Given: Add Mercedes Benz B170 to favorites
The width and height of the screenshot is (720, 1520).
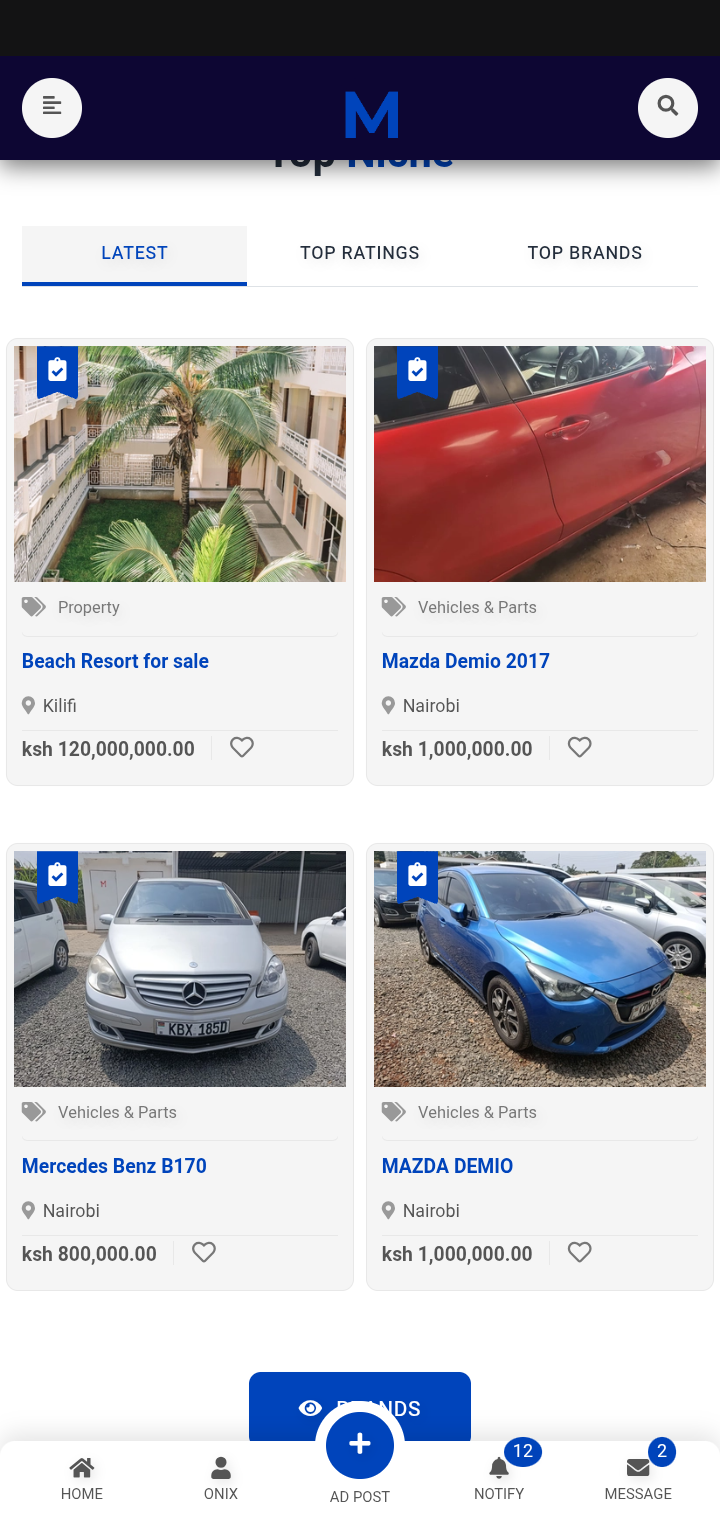Looking at the screenshot, I should 204,1252.
